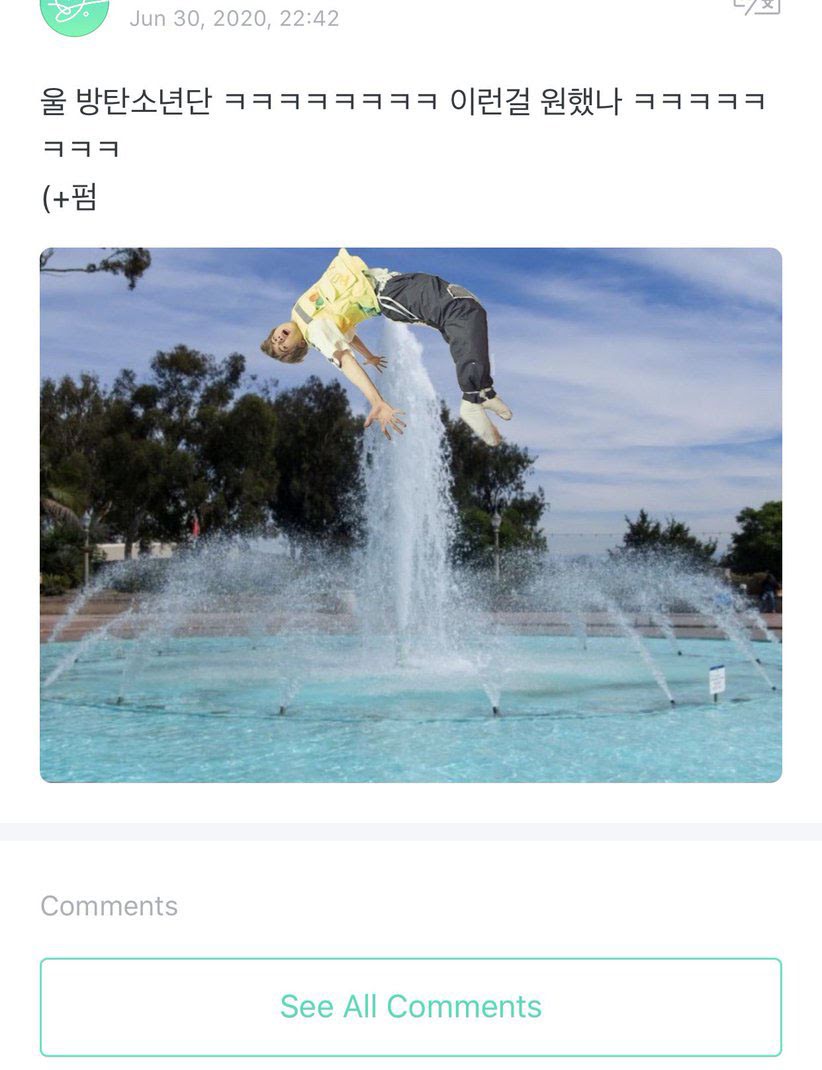Open the fountain photo in full view
The width and height of the screenshot is (822, 1070).
pyautogui.click(x=410, y=514)
